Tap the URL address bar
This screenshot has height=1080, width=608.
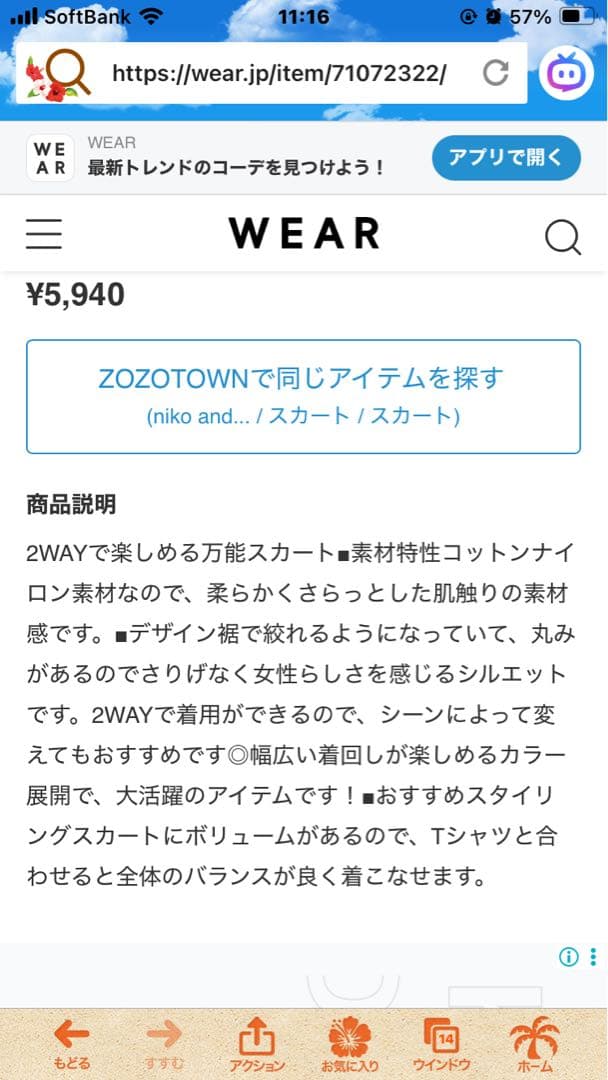click(x=280, y=73)
